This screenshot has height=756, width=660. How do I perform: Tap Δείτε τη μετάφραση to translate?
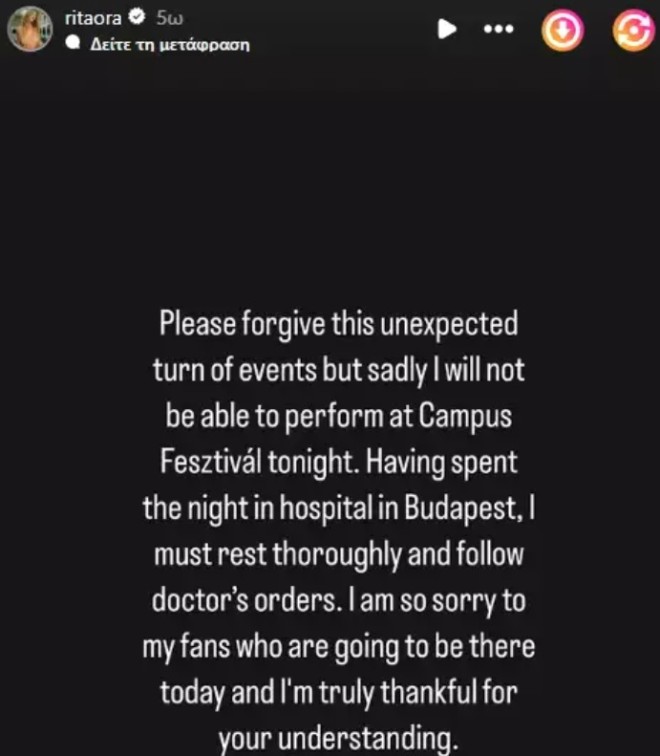point(168,44)
